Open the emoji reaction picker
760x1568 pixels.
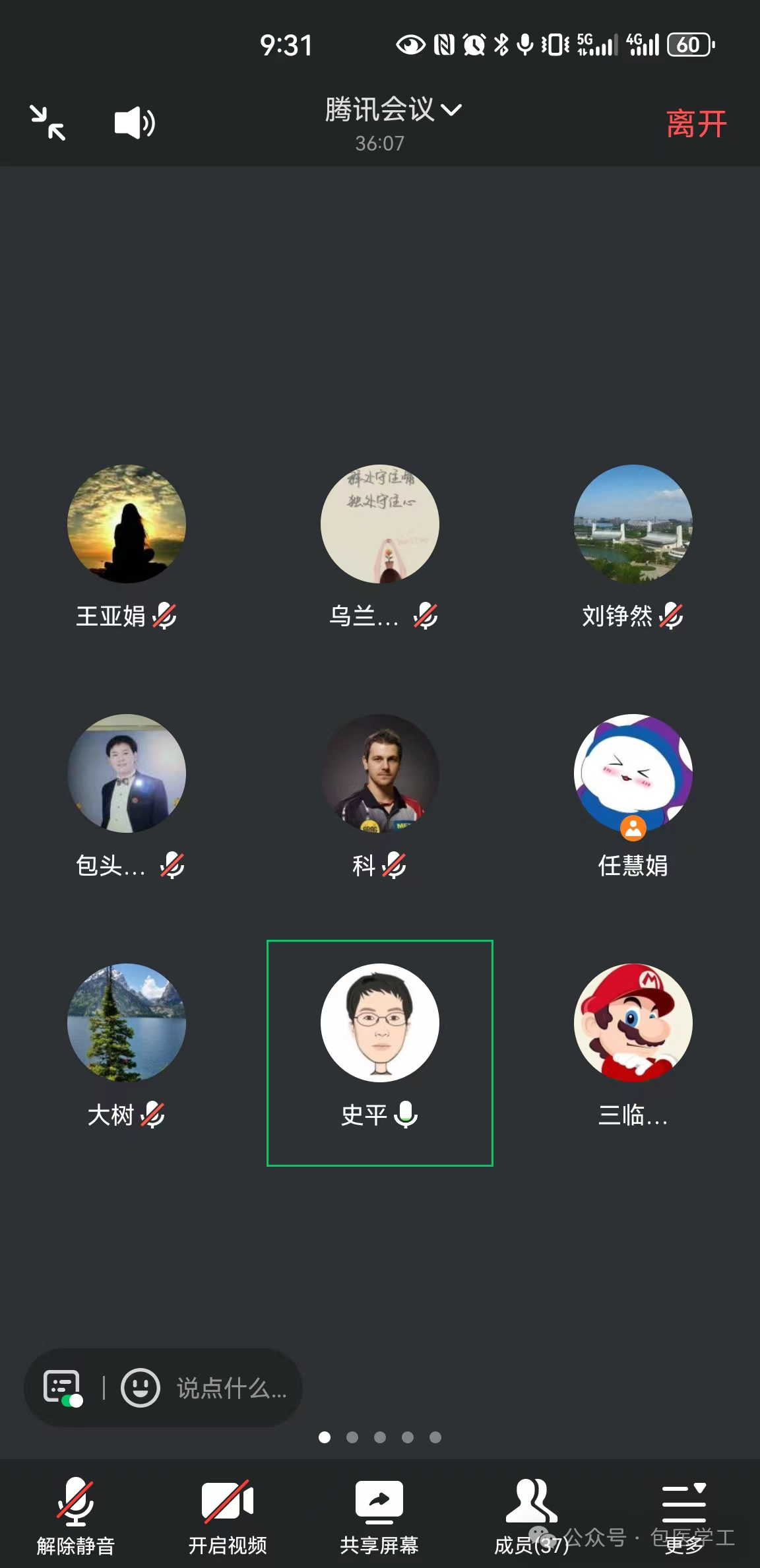141,1387
